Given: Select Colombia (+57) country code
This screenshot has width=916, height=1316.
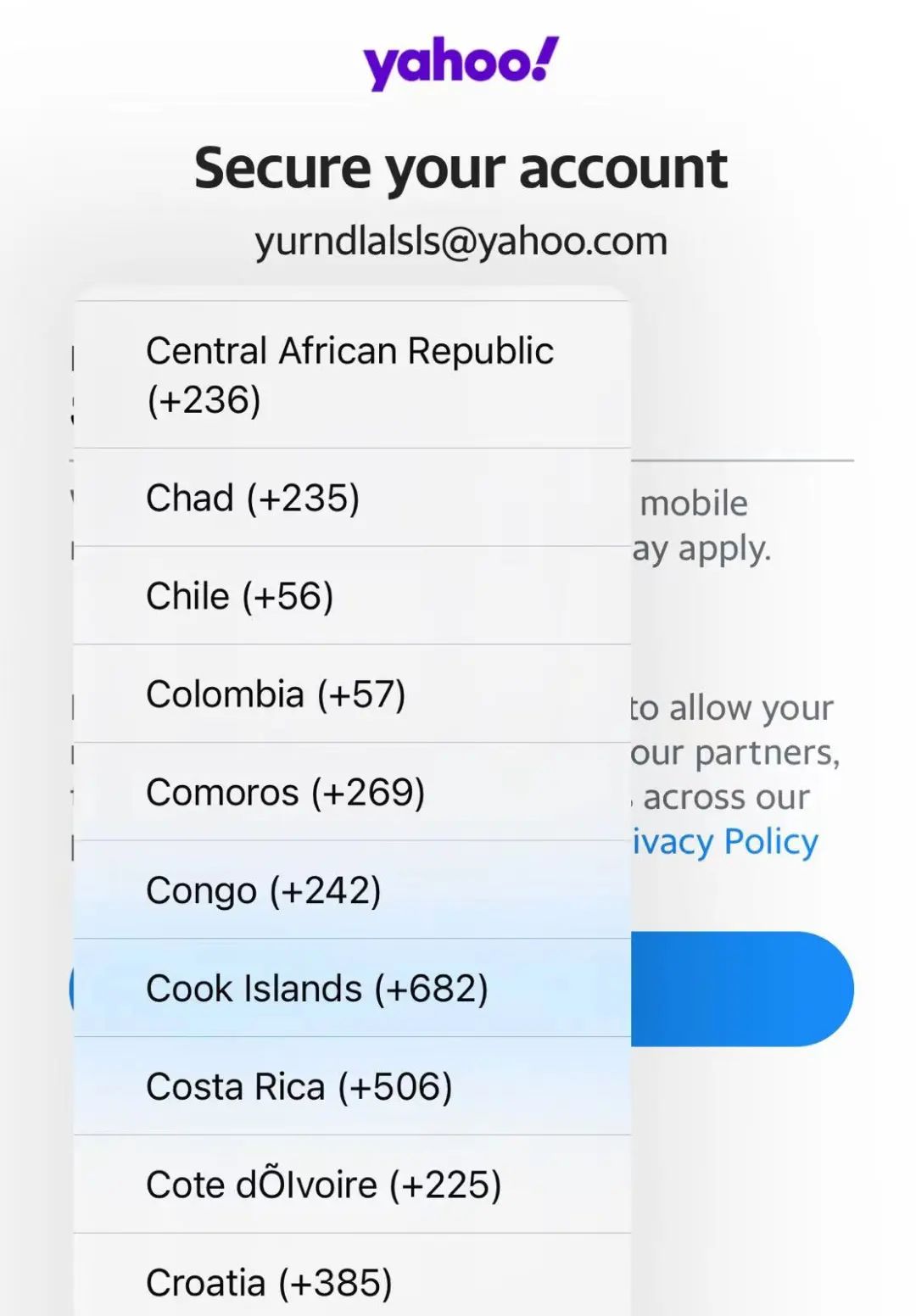Looking at the screenshot, I should coord(276,694).
